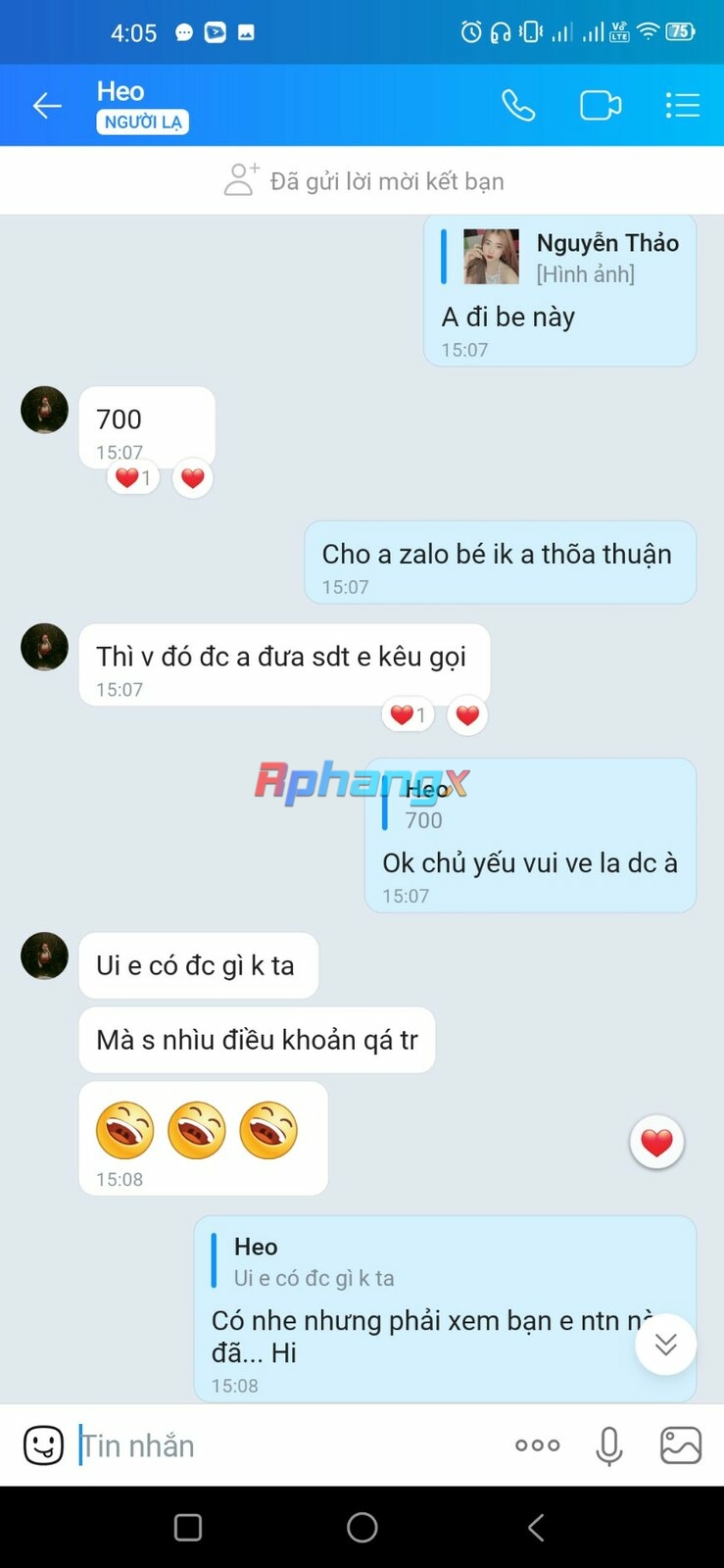The image size is (724, 1568).
Task: Tap the heart reaction under the 700 message
Action: [x=193, y=478]
